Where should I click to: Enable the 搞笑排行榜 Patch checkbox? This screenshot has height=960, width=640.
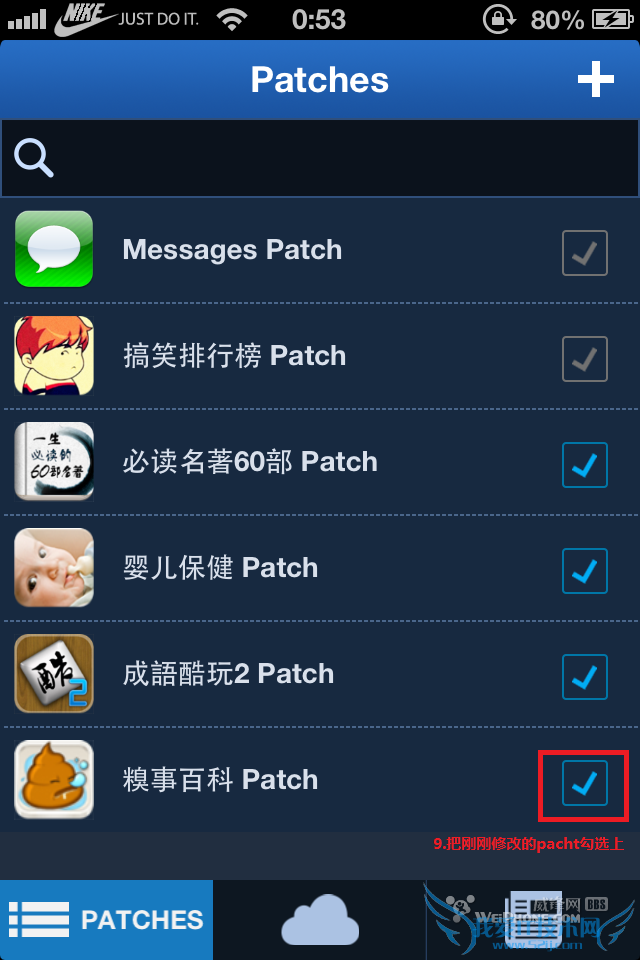(585, 357)
